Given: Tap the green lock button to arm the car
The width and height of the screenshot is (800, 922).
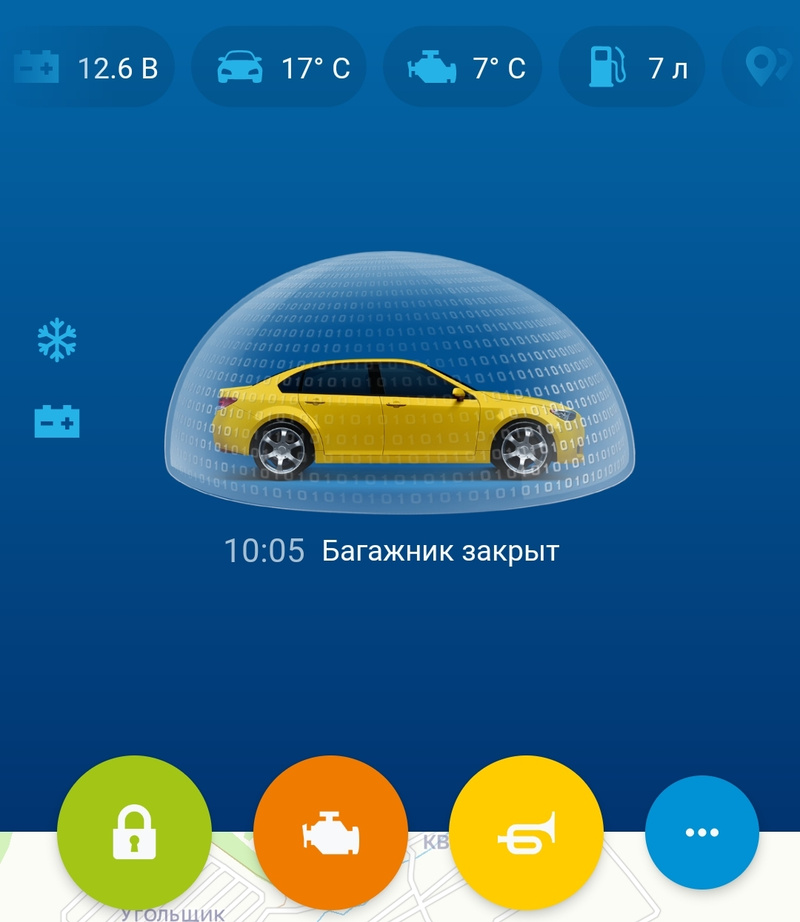Looking at the screenshot, I should tap(134, 834).
